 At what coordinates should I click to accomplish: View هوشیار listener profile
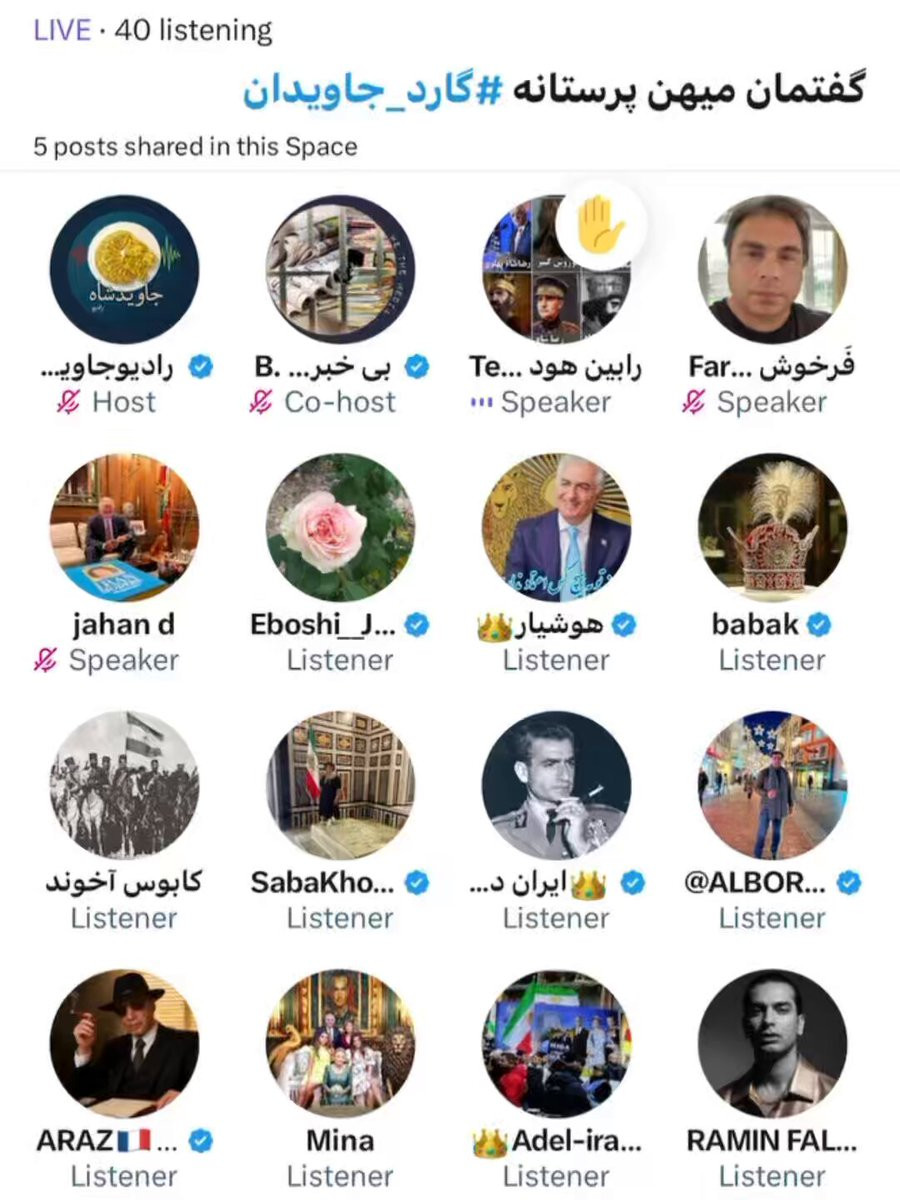pos(556,527)
